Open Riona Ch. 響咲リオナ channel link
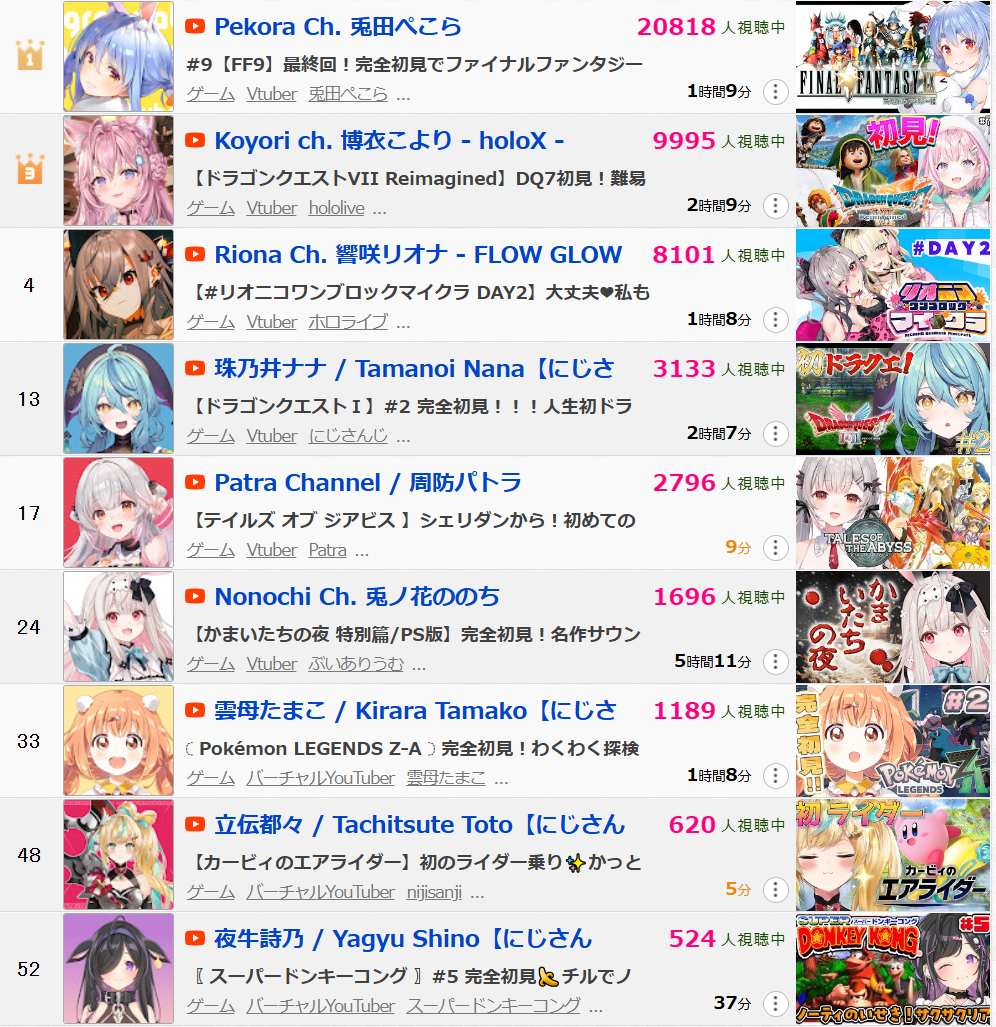The height and width of the screenshot is (1027, 996). (418, 255)
